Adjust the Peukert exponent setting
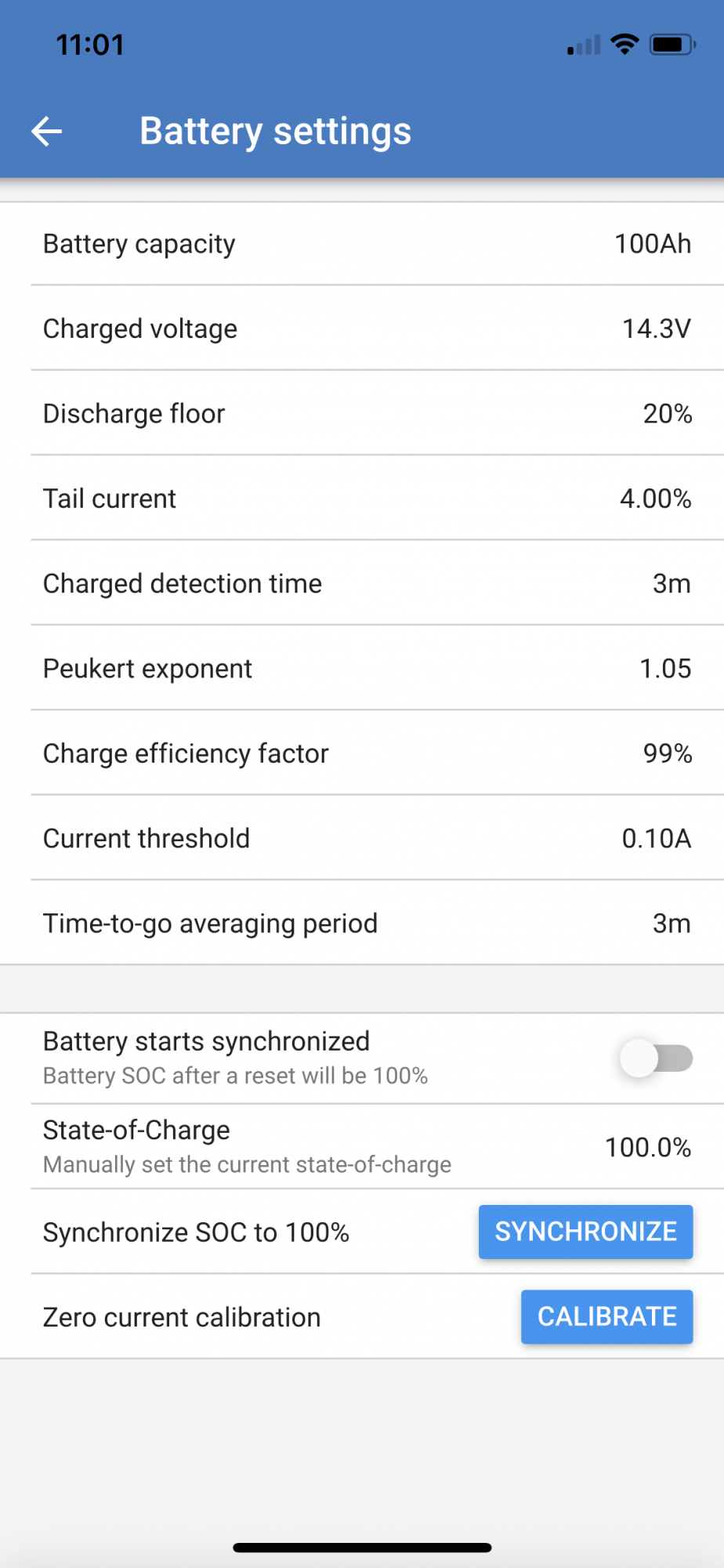Screen dimensions: 724x1568 [x=362, y=669]
